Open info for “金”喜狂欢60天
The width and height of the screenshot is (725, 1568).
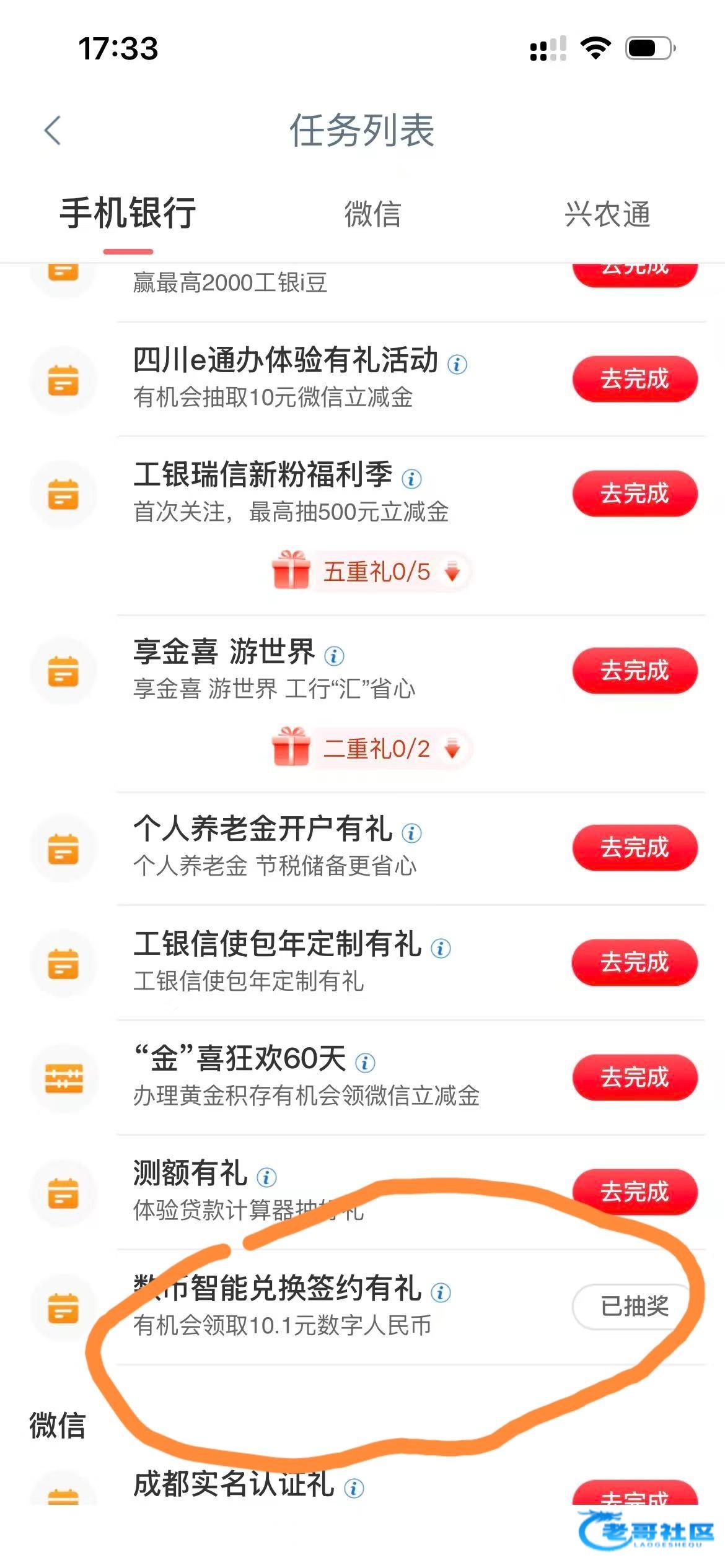(x=365, y=1063)
